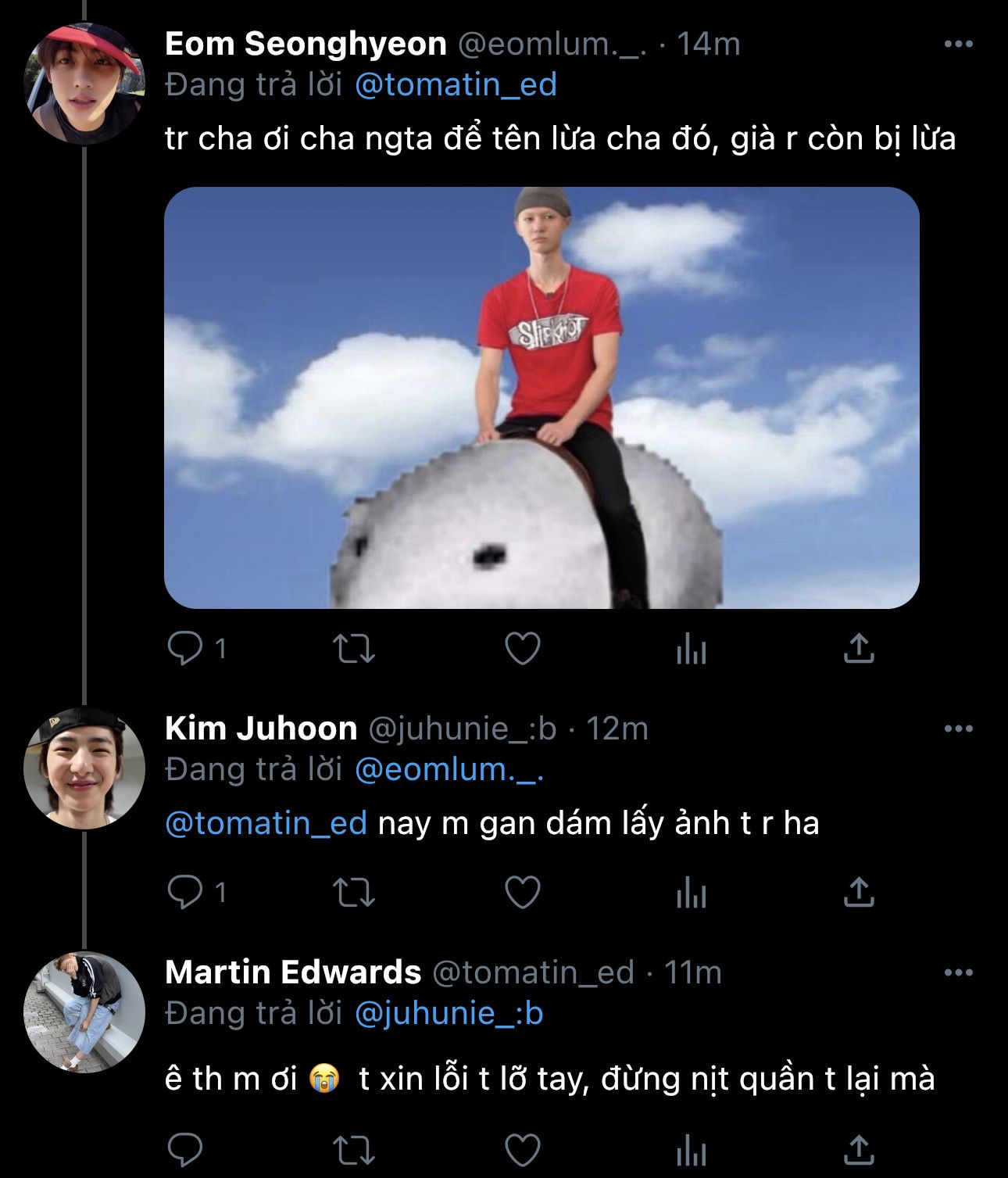Like Eom Seonghyeon's tweet

coord(523,649)
